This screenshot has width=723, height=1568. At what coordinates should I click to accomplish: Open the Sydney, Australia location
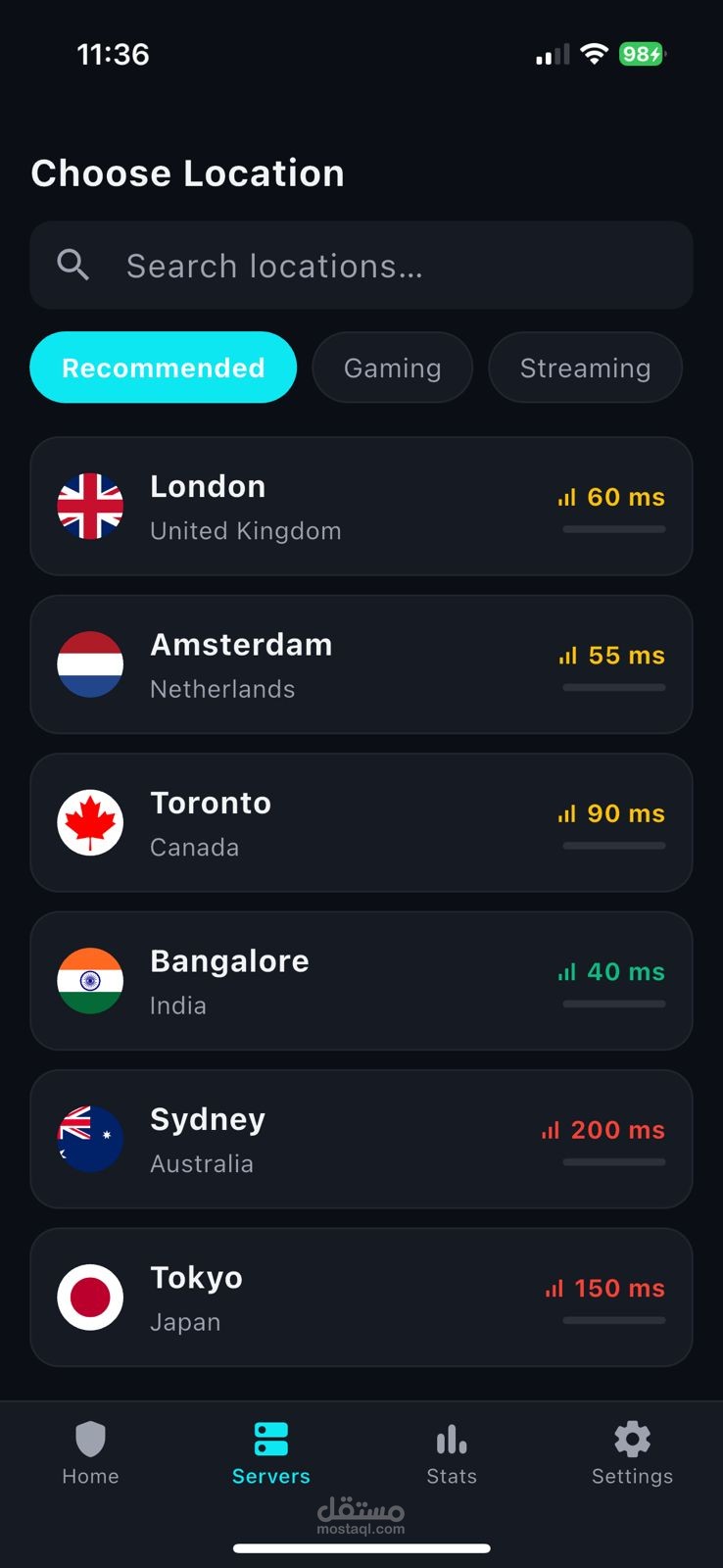pyautogui.click(x=361, y=1140)
